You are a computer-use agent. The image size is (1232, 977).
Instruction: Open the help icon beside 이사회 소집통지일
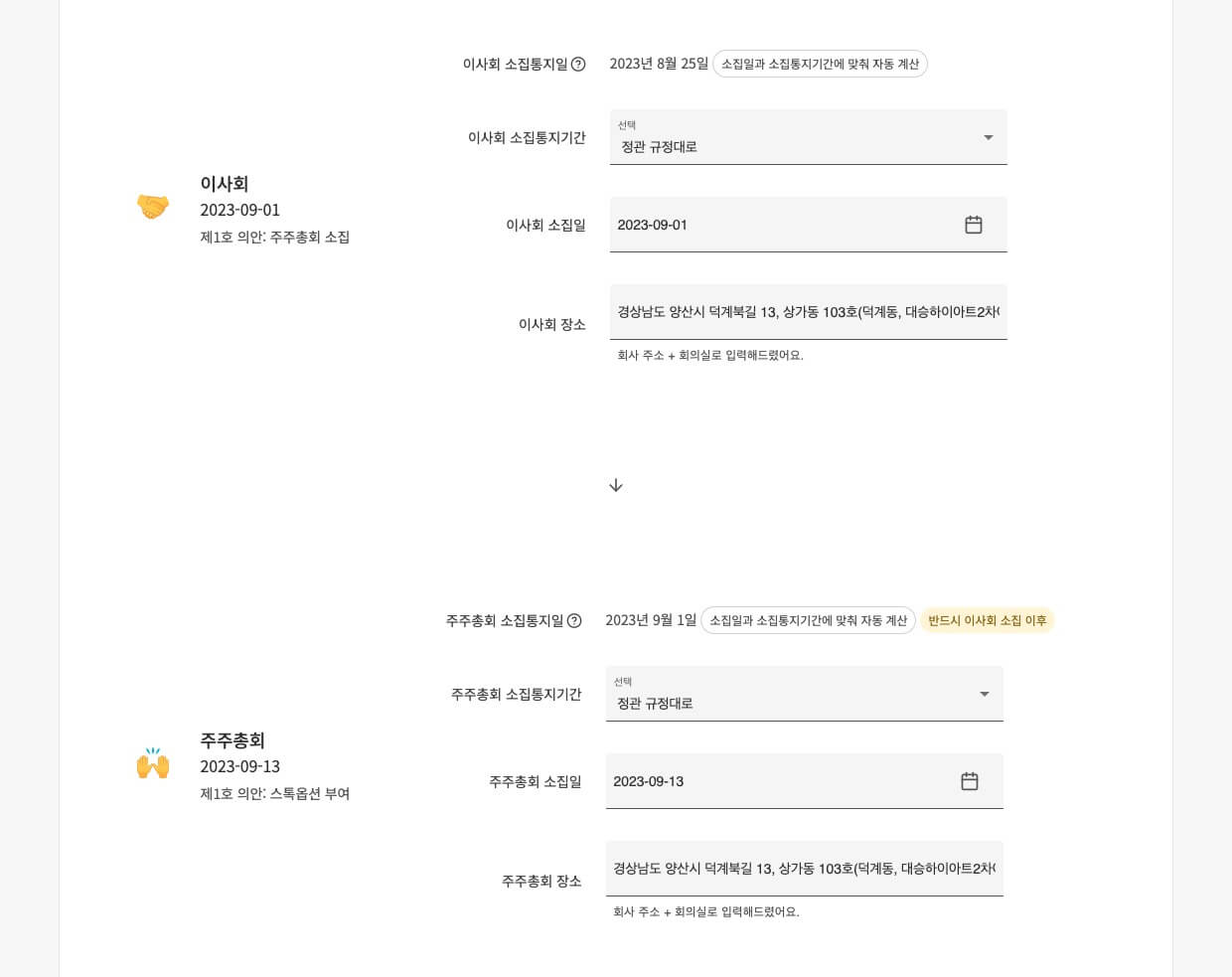pyautogui.click(x=578, y=65)
